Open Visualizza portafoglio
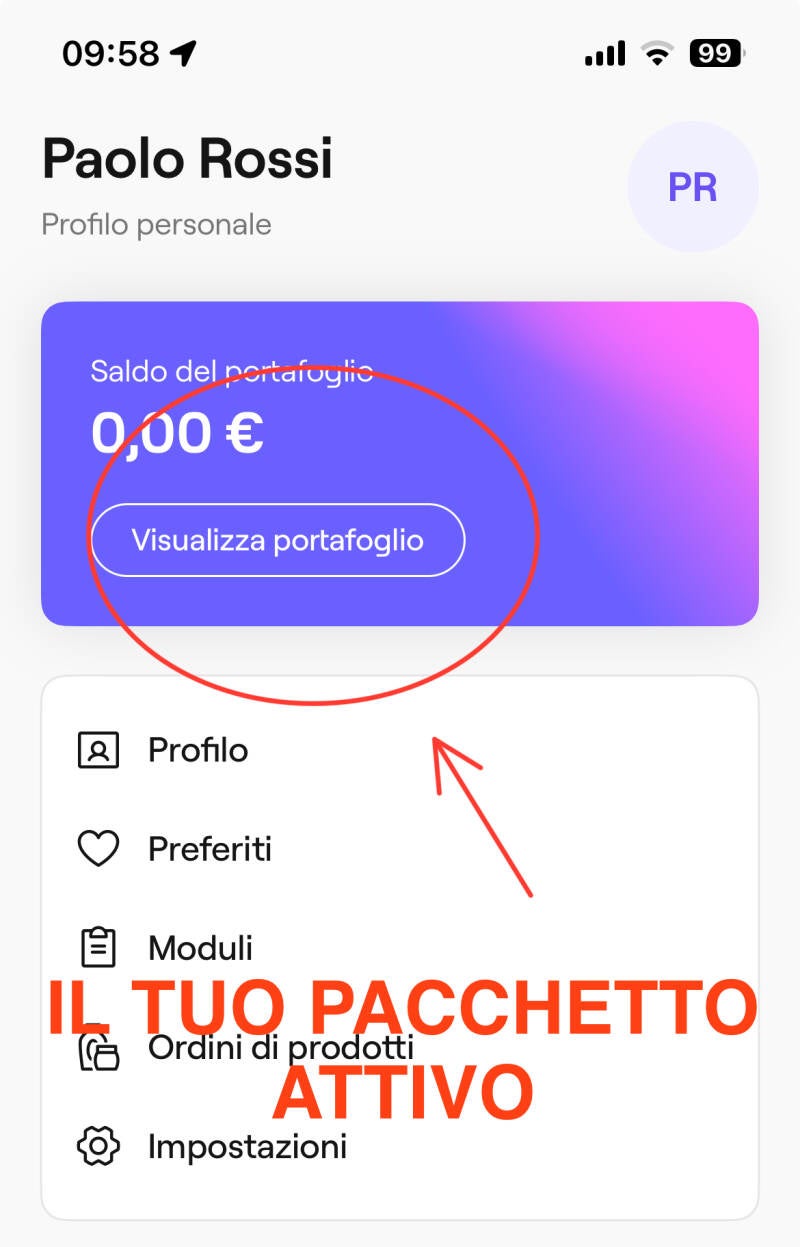This screenshot has width=800, height=1247. tap(278, 540)
